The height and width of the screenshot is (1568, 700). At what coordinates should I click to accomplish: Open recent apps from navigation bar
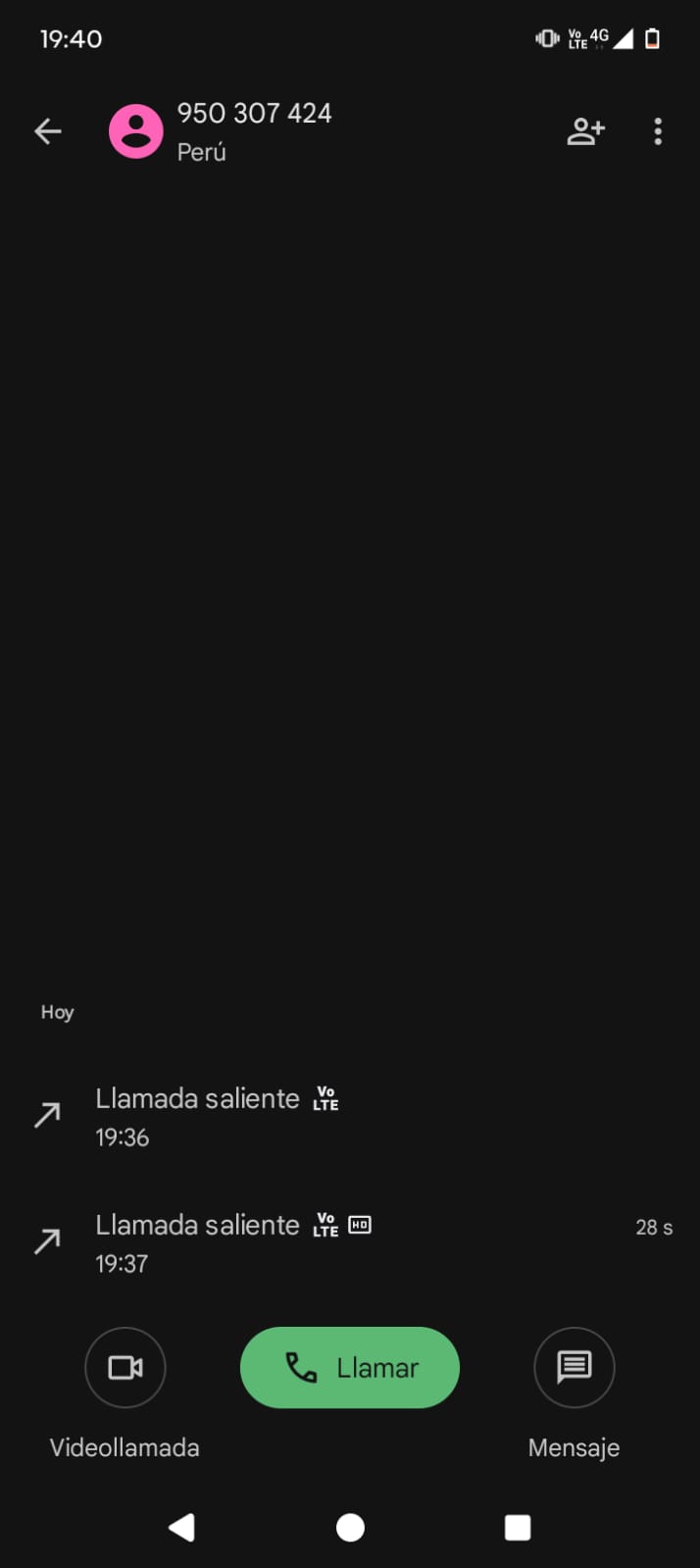tap(517, 1527)
